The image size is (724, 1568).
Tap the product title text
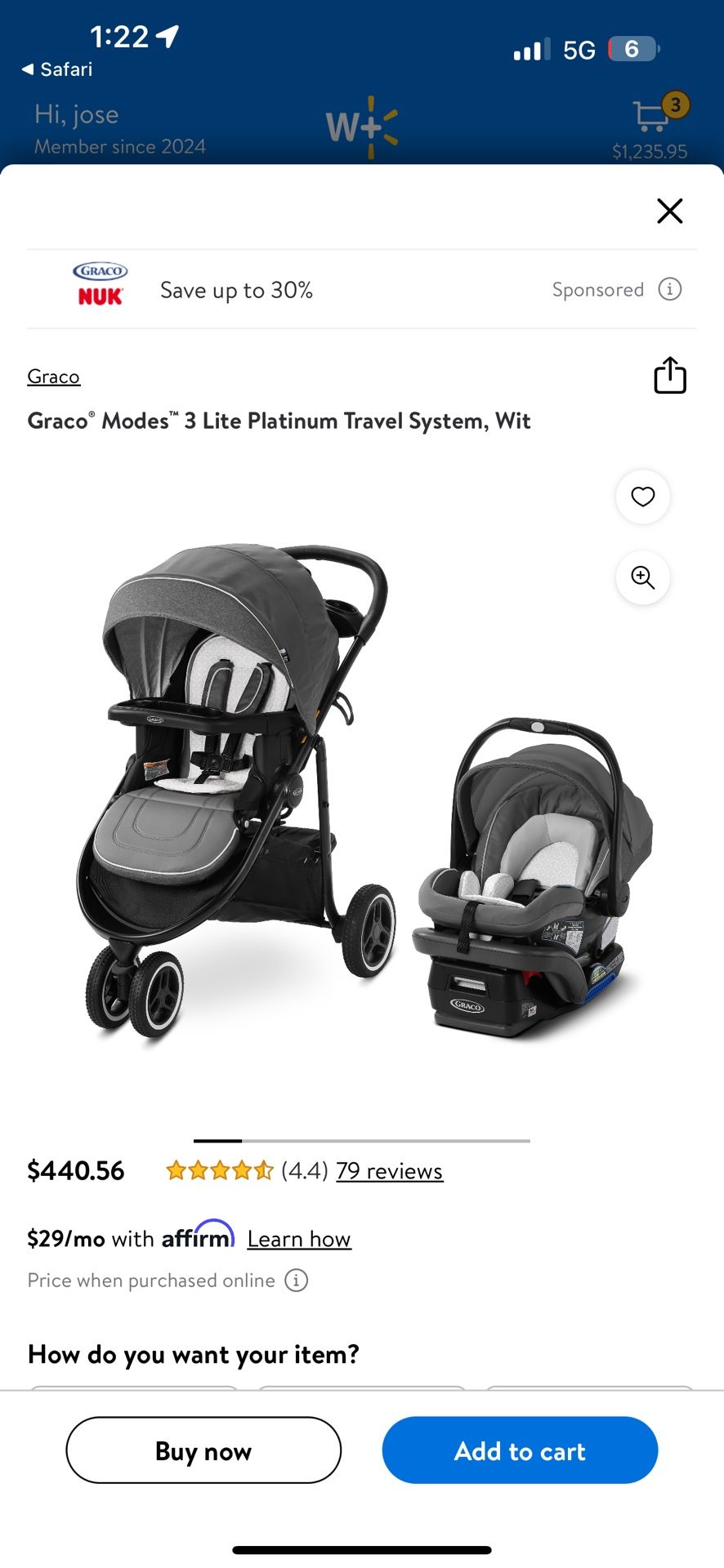coord(279,421)
